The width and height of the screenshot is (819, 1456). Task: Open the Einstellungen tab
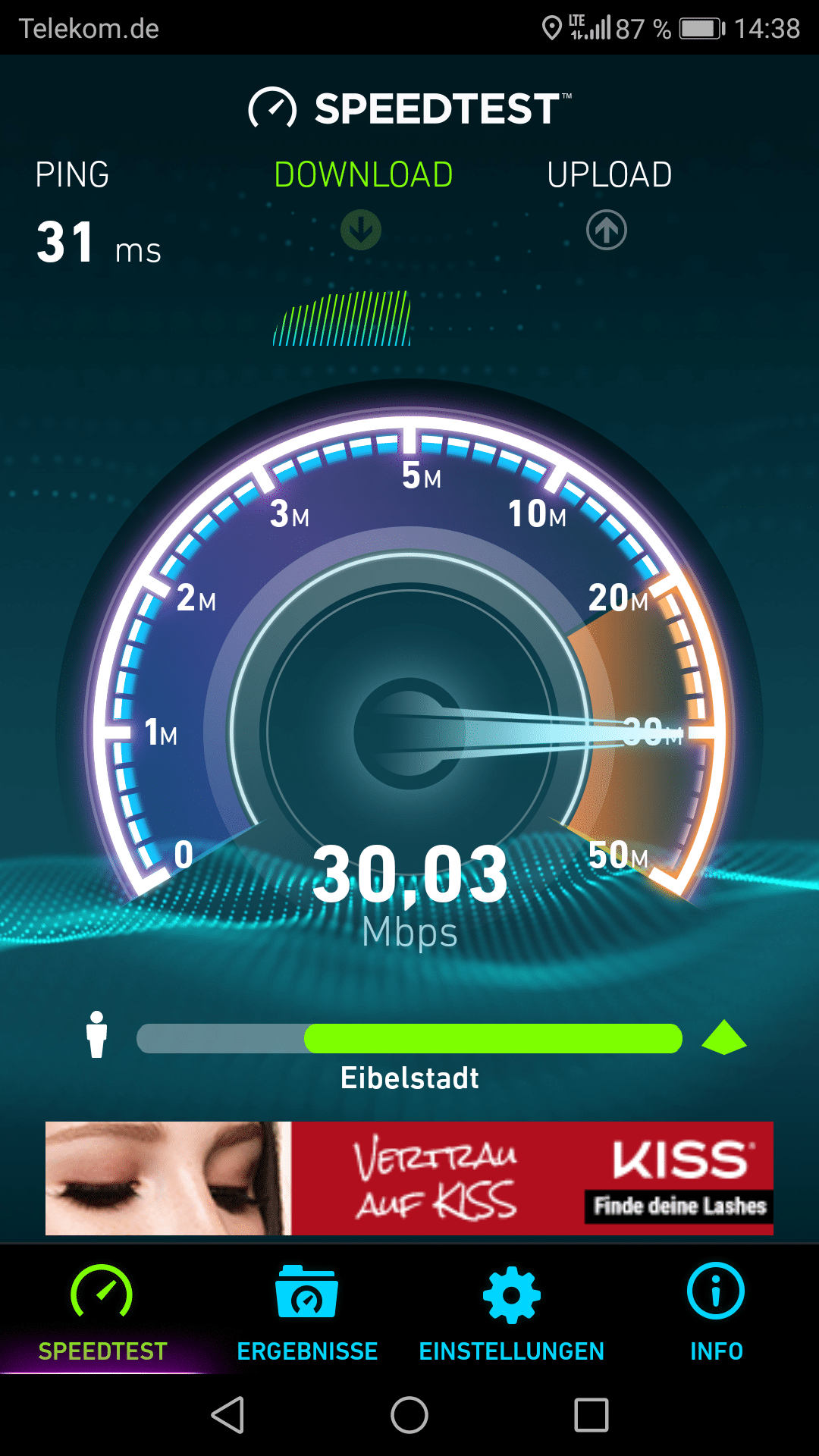pos(512,1312)
